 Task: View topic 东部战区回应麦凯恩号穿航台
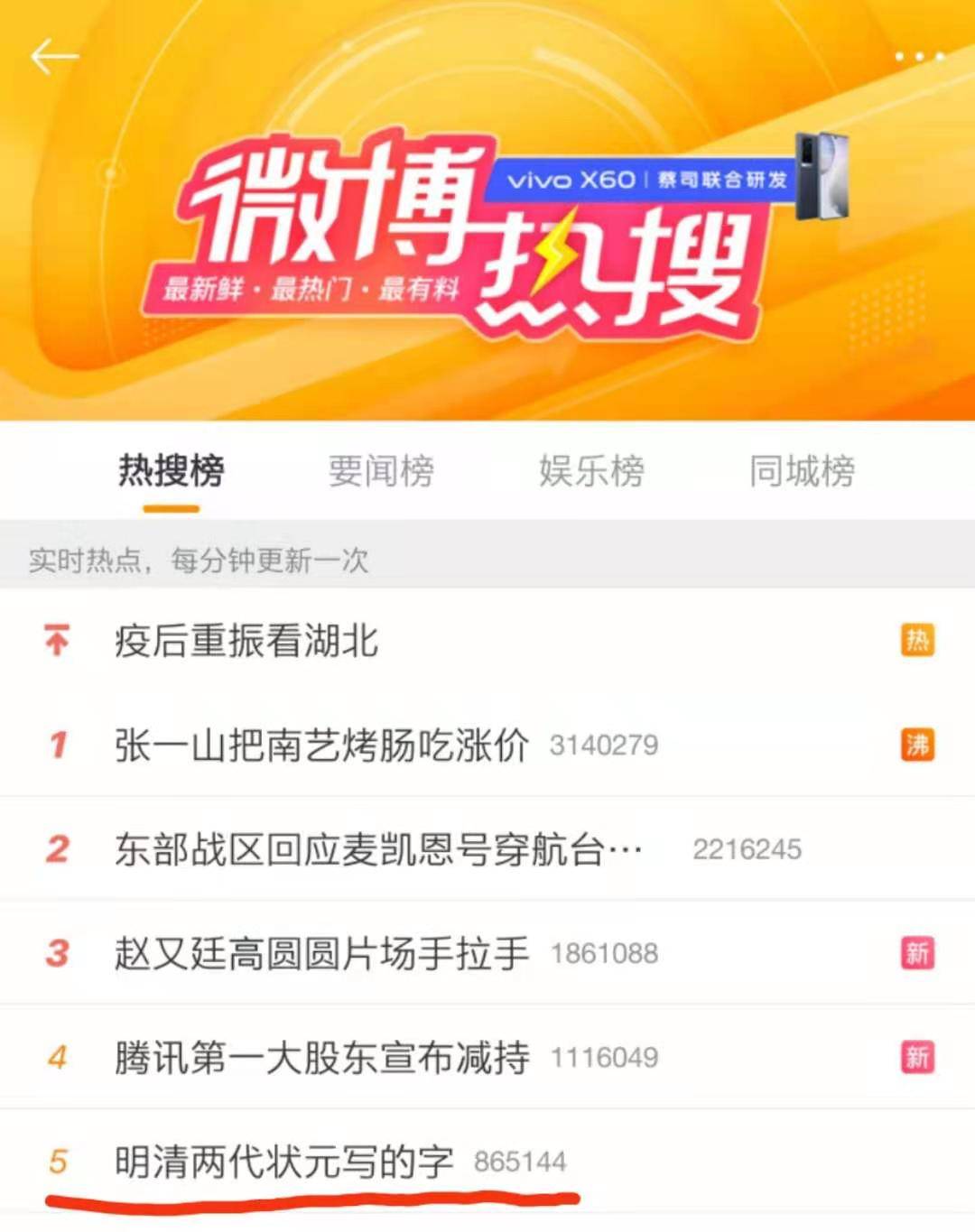377,849
